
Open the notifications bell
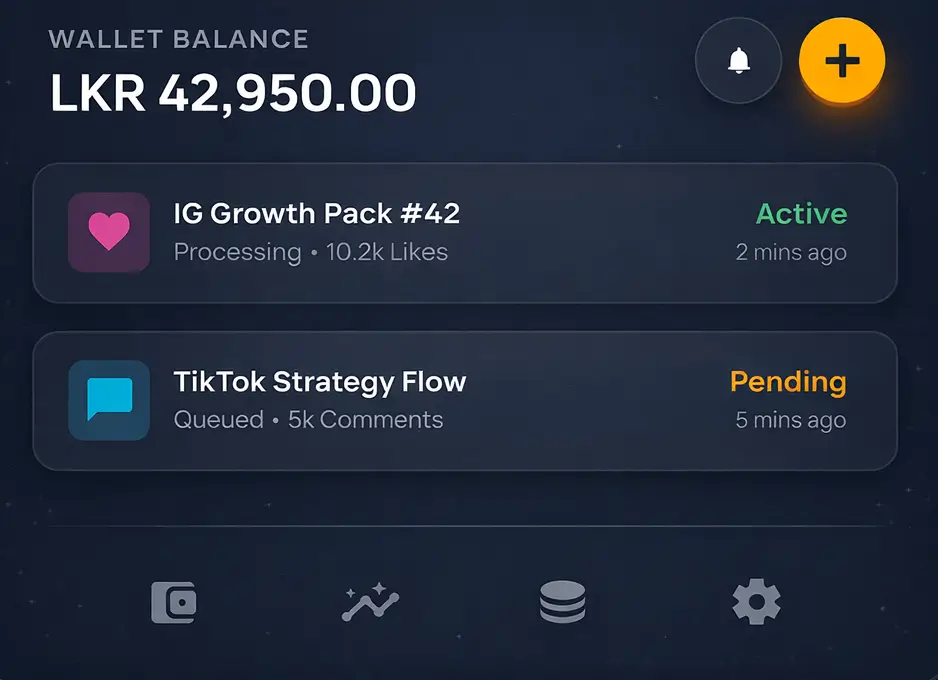(738, 61)
